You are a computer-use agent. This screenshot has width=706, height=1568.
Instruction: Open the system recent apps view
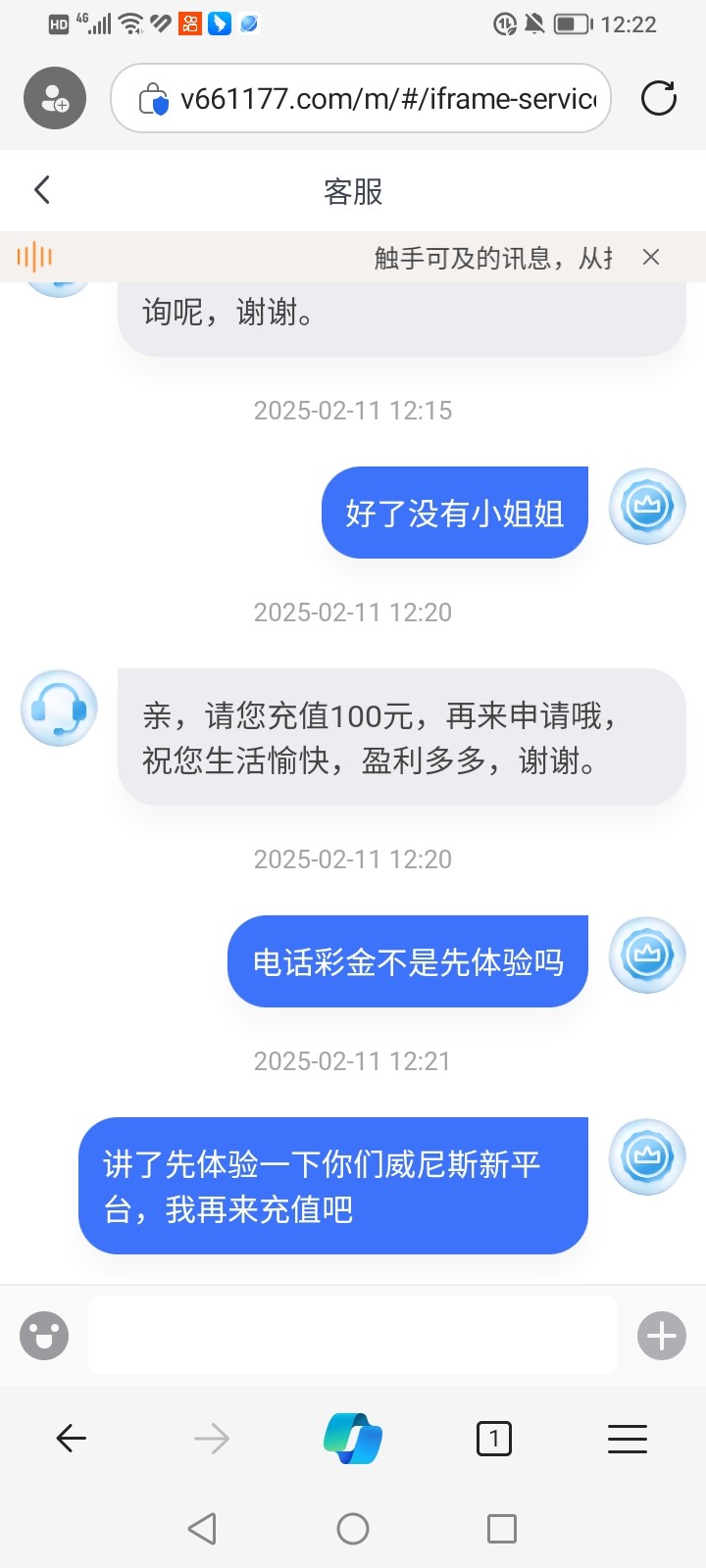point(502,1529)
